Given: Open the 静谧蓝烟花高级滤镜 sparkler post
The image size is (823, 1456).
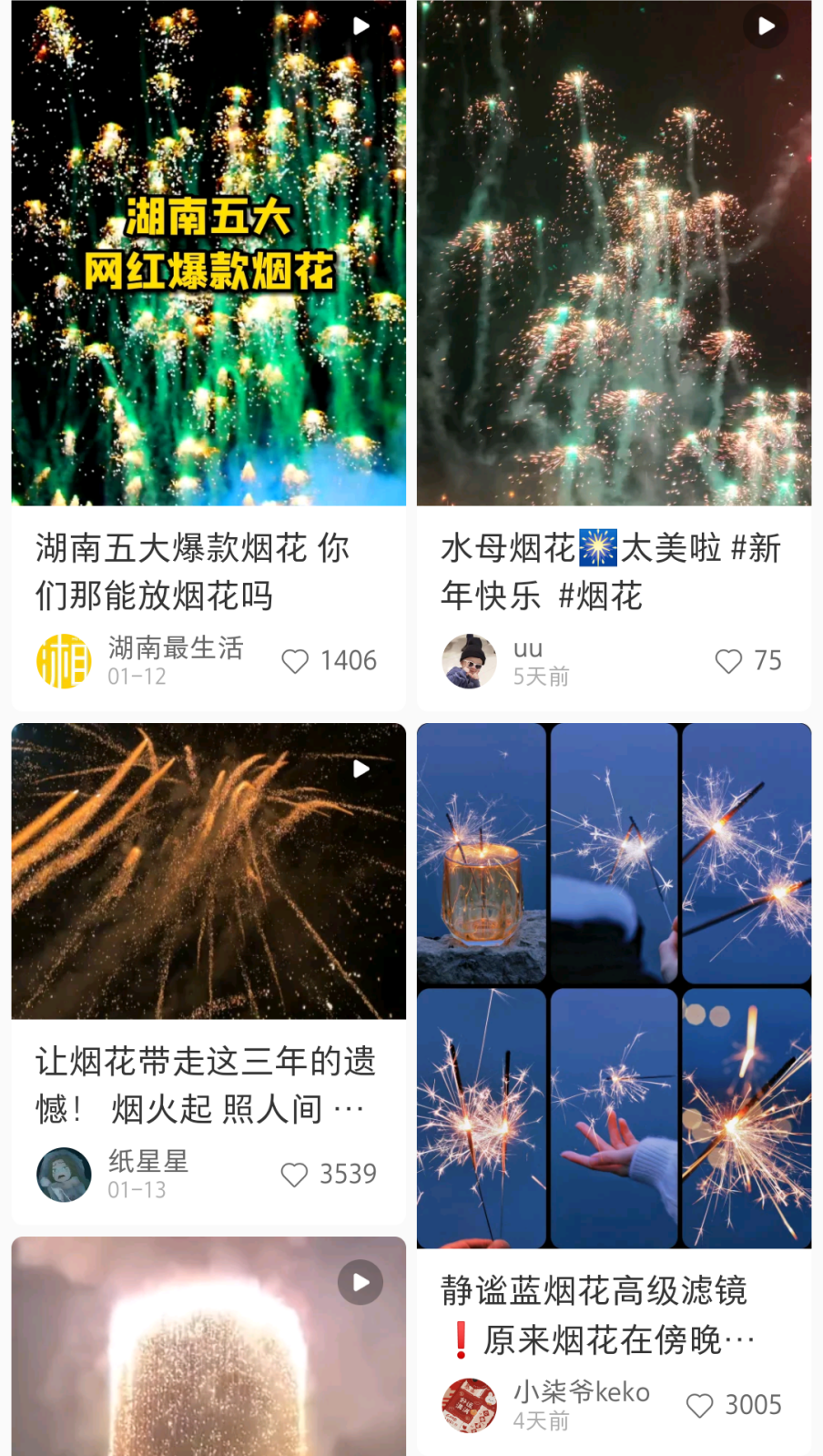Looking at the screenshot, I should point(614,985).
